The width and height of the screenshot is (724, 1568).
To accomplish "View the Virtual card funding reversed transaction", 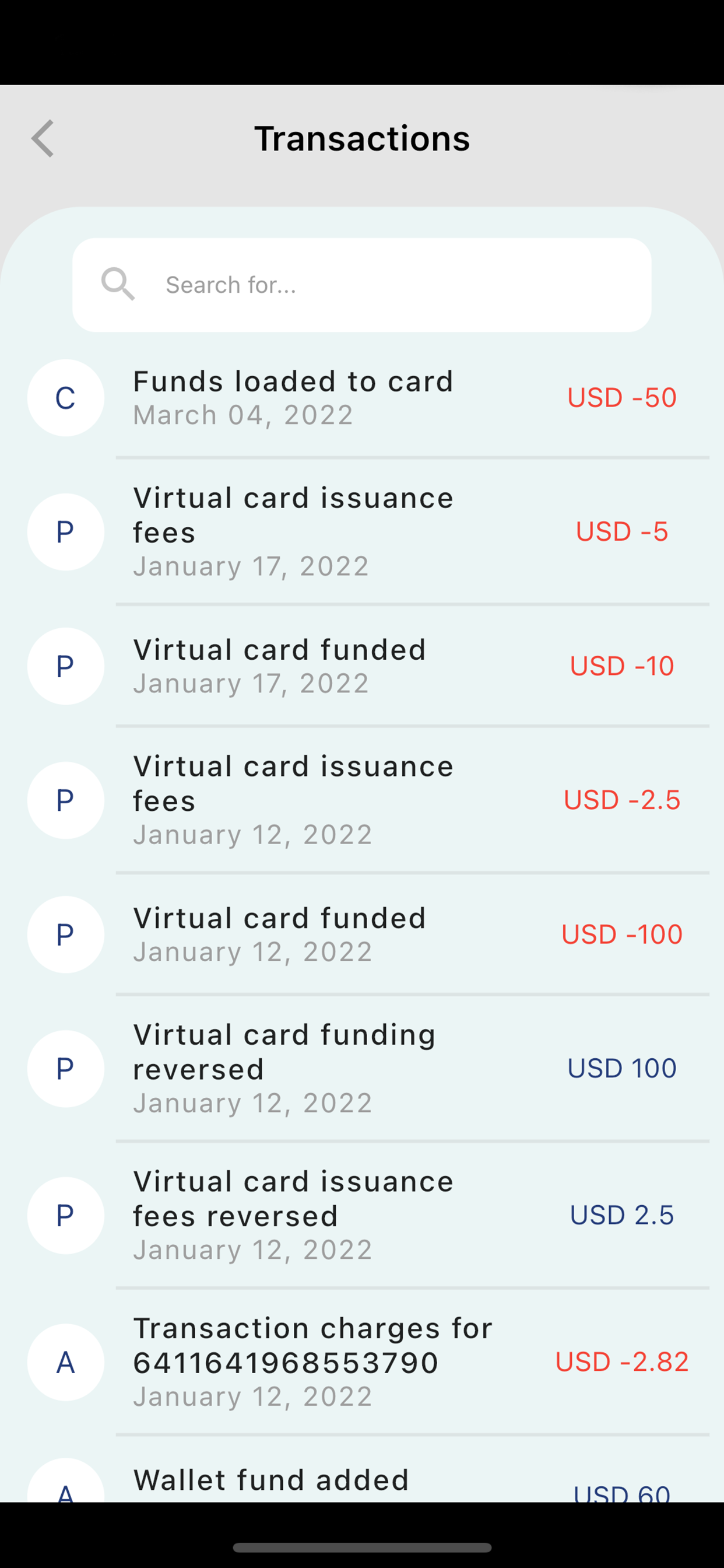I will point(361,1068).
